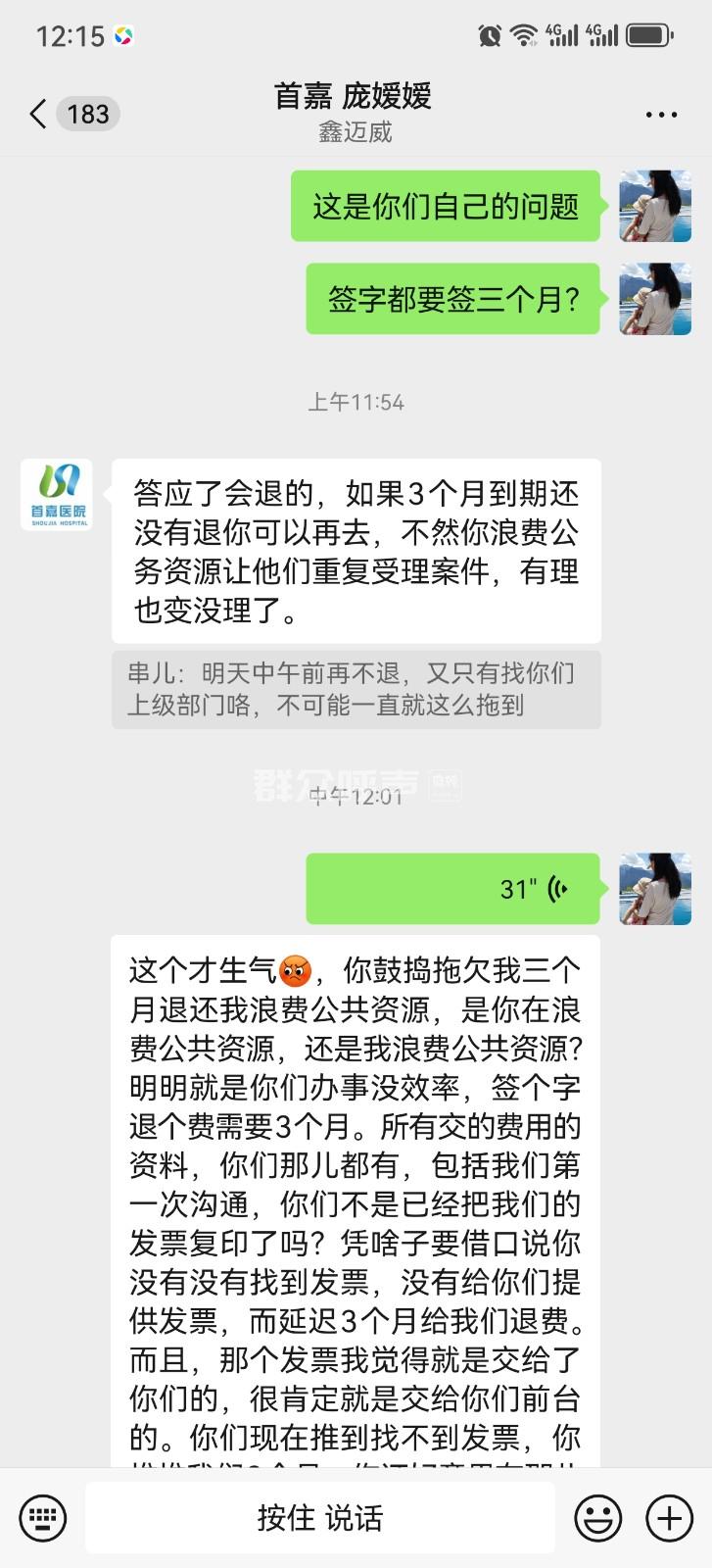Open the 首嘉医院 sender's avatar

(57, 495)
